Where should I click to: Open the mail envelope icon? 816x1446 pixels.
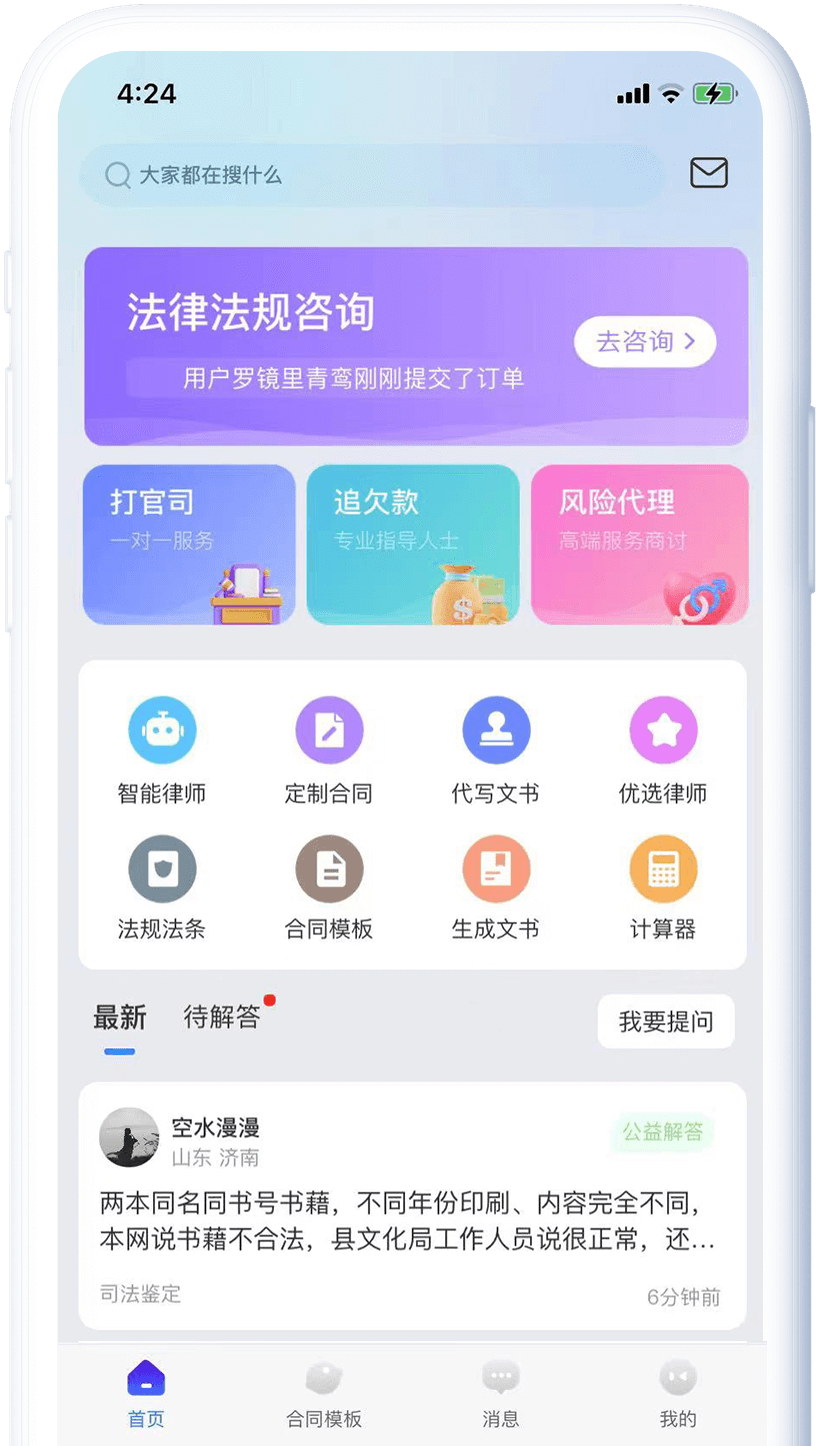pyautogui.click(x=708, y=173)
